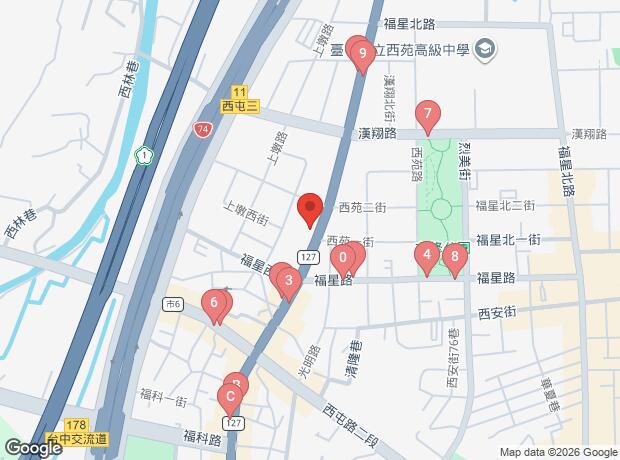Select map marker labeled C
Viewport: 620px width, 460px height.
pos(230,398)
